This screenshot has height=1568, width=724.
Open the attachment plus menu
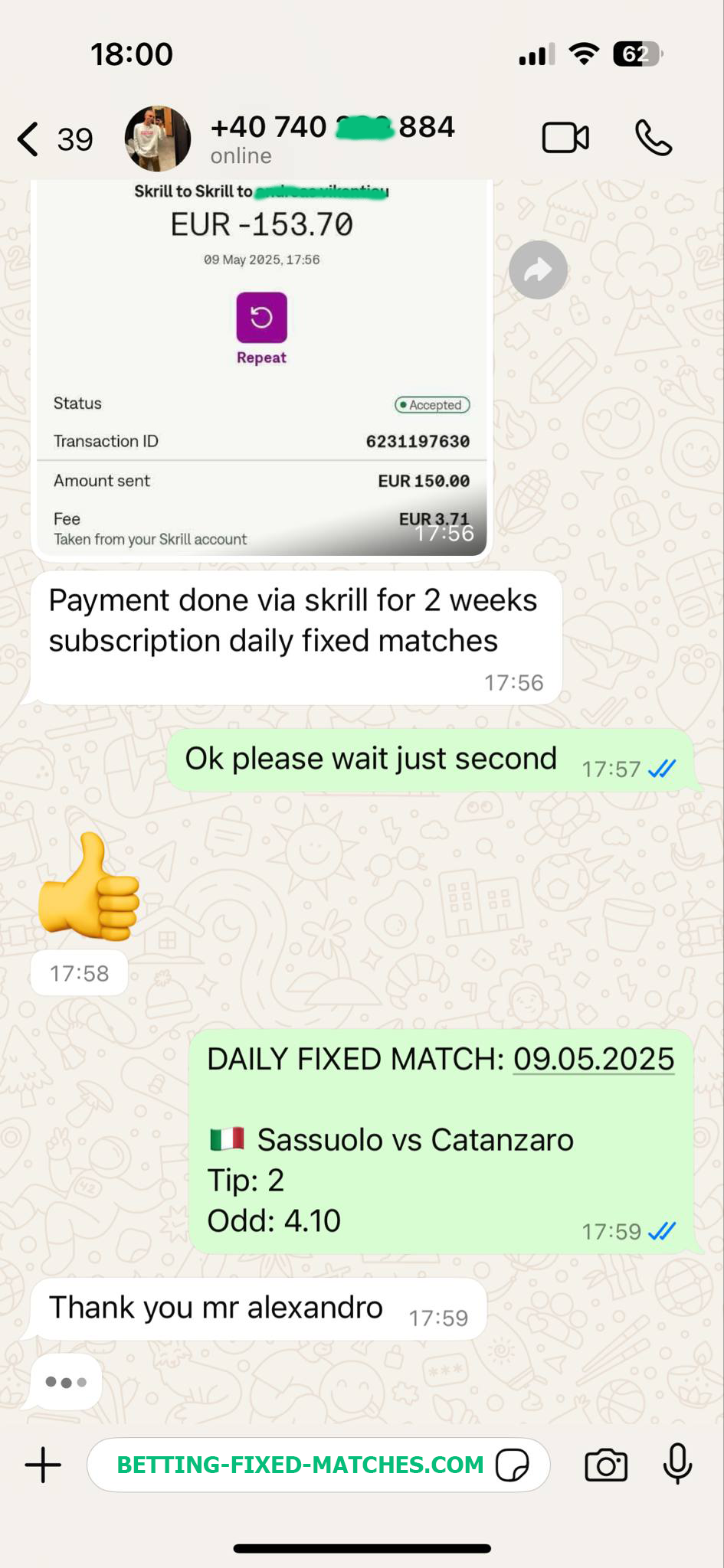tap(43, 1465)
